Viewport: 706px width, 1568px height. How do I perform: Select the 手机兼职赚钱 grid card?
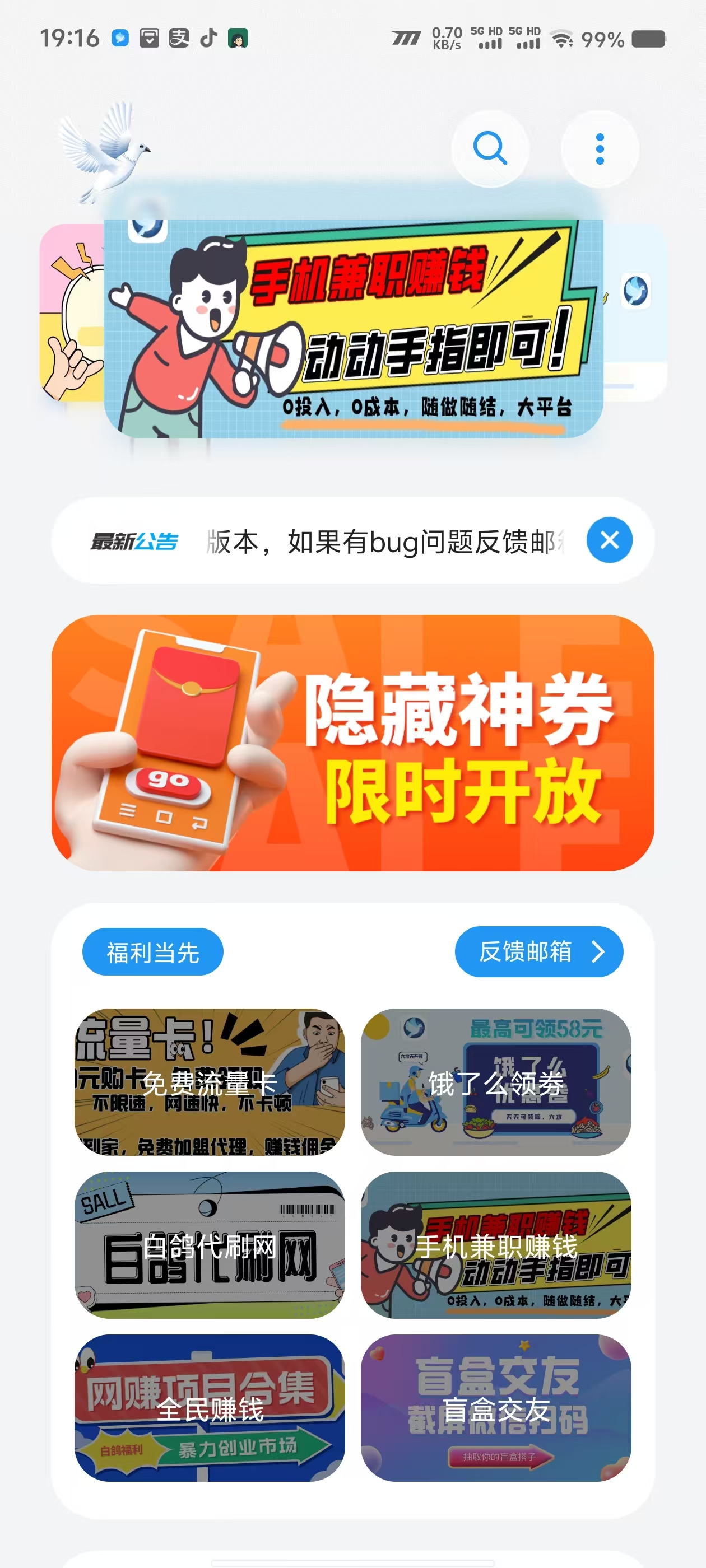click(496, 1245)
